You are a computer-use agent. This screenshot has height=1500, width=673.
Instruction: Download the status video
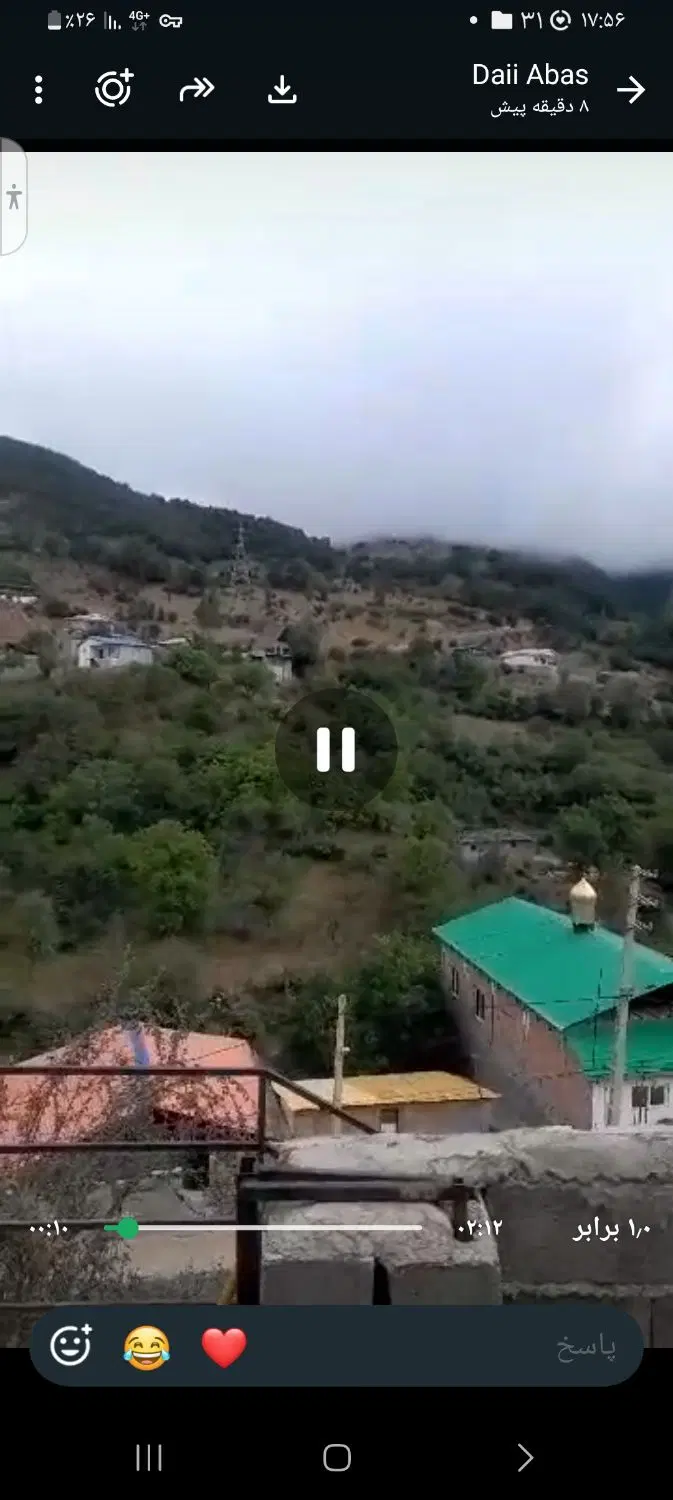click(x=282, y=90)
